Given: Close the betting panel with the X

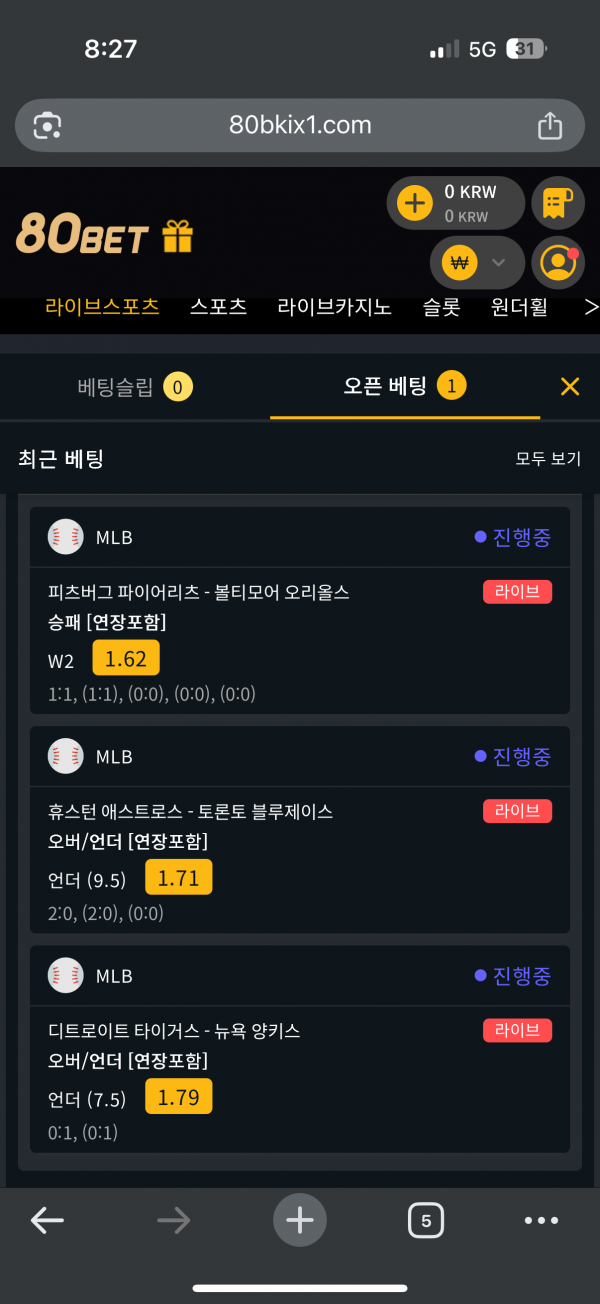Looking at the screenshot, I should click(570, 387).
